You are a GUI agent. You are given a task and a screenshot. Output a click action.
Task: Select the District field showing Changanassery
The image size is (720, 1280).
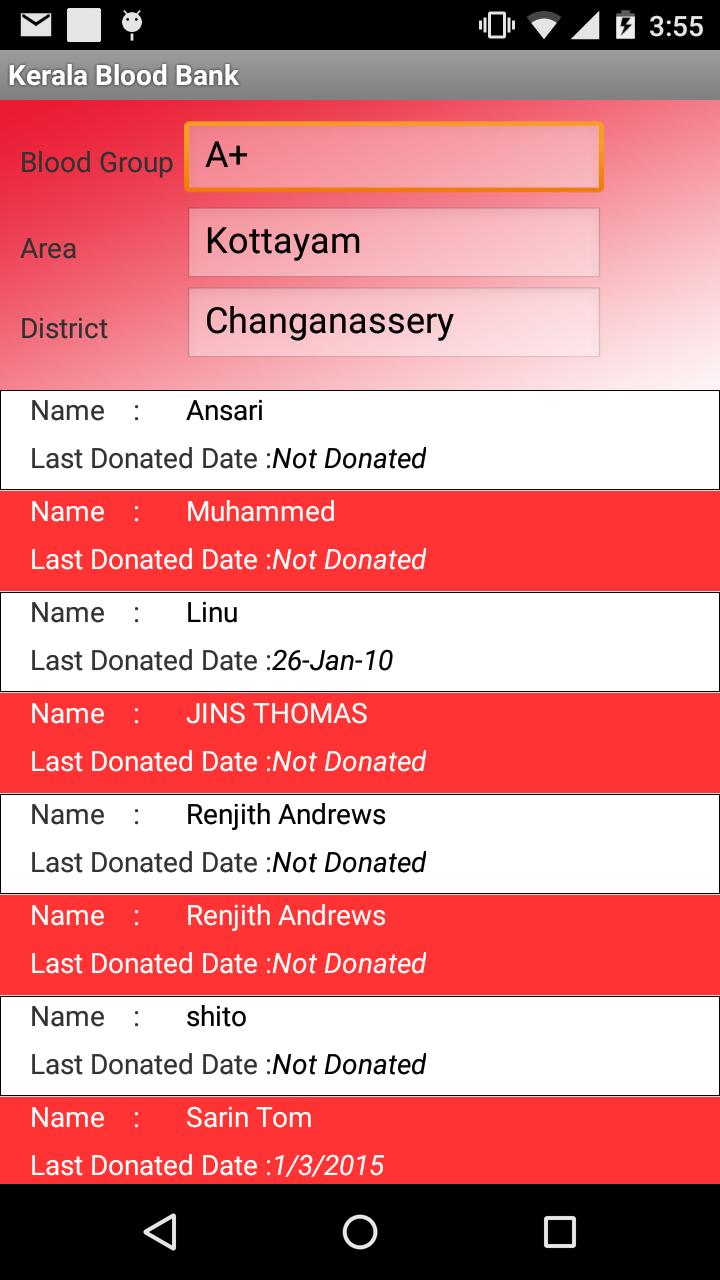[x=394, y=322]
